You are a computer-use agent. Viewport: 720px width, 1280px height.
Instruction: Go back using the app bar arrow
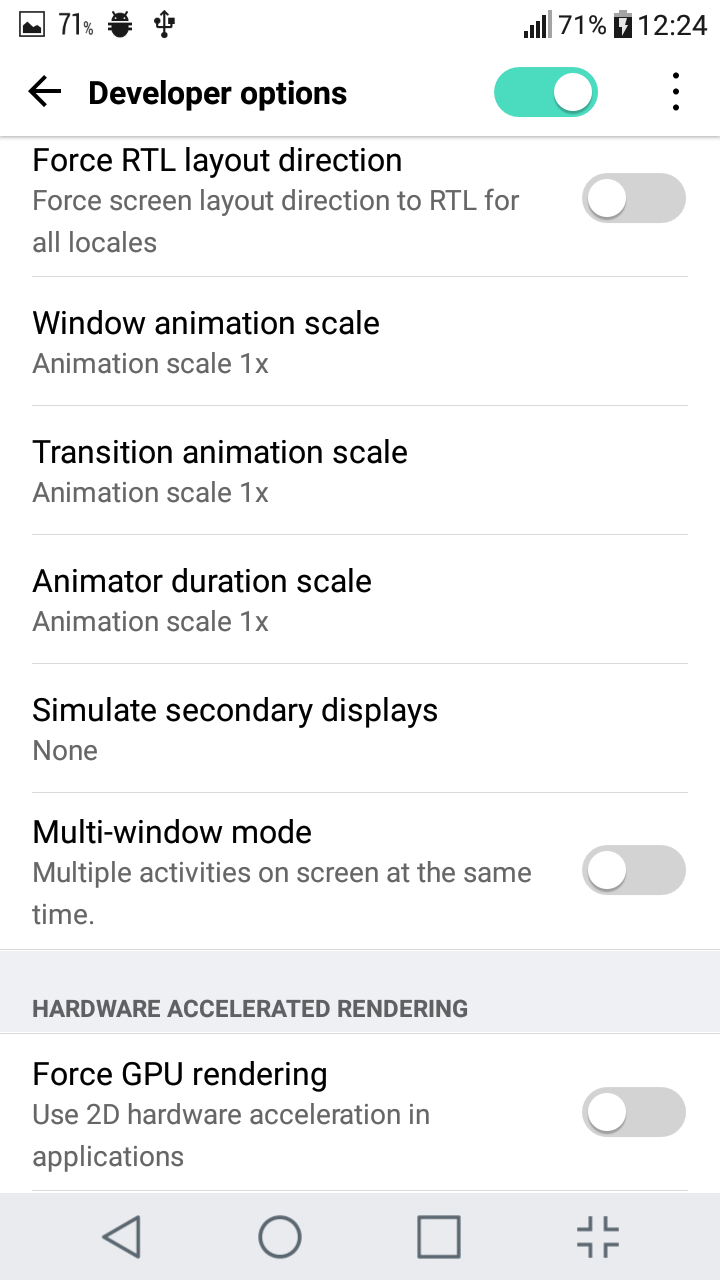point(45,93)
